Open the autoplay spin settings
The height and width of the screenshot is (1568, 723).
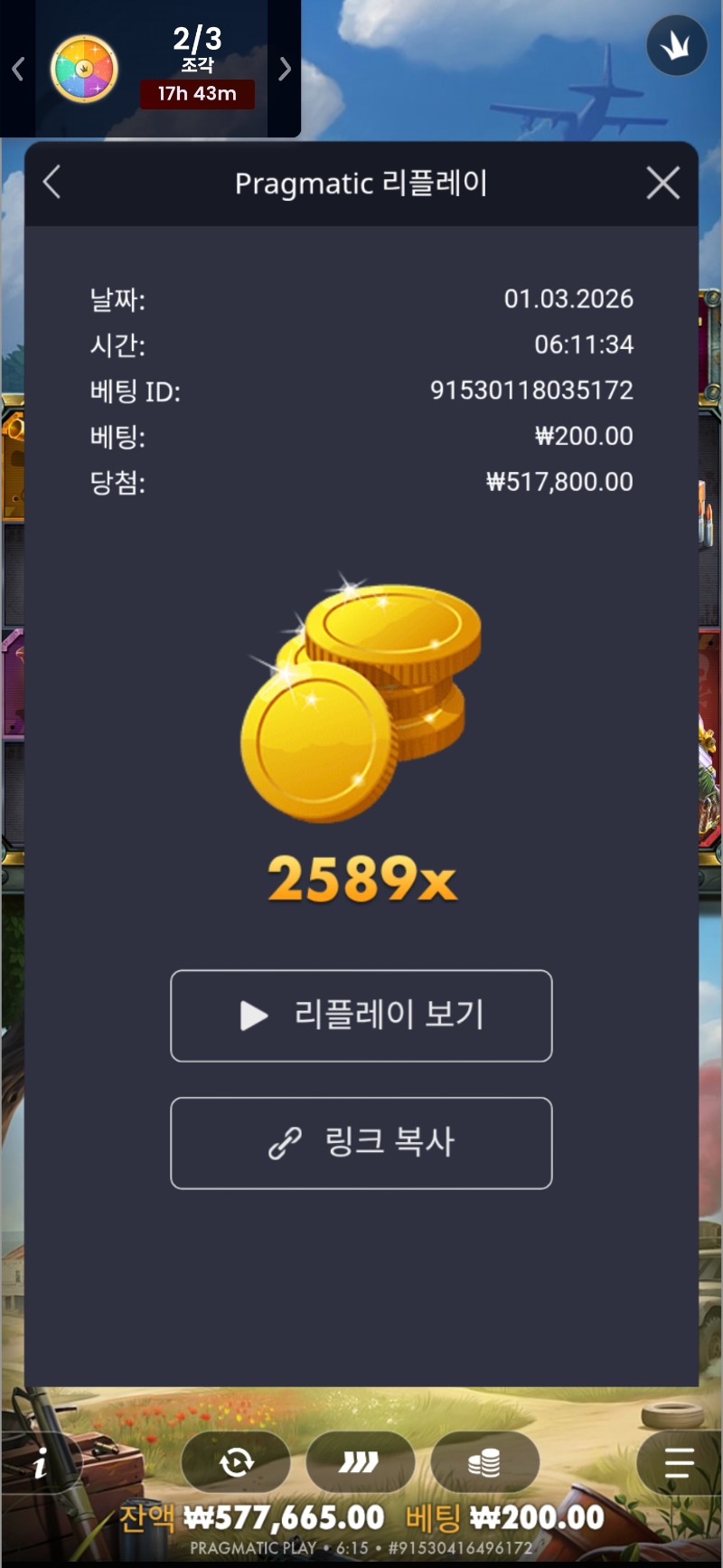236,1462
